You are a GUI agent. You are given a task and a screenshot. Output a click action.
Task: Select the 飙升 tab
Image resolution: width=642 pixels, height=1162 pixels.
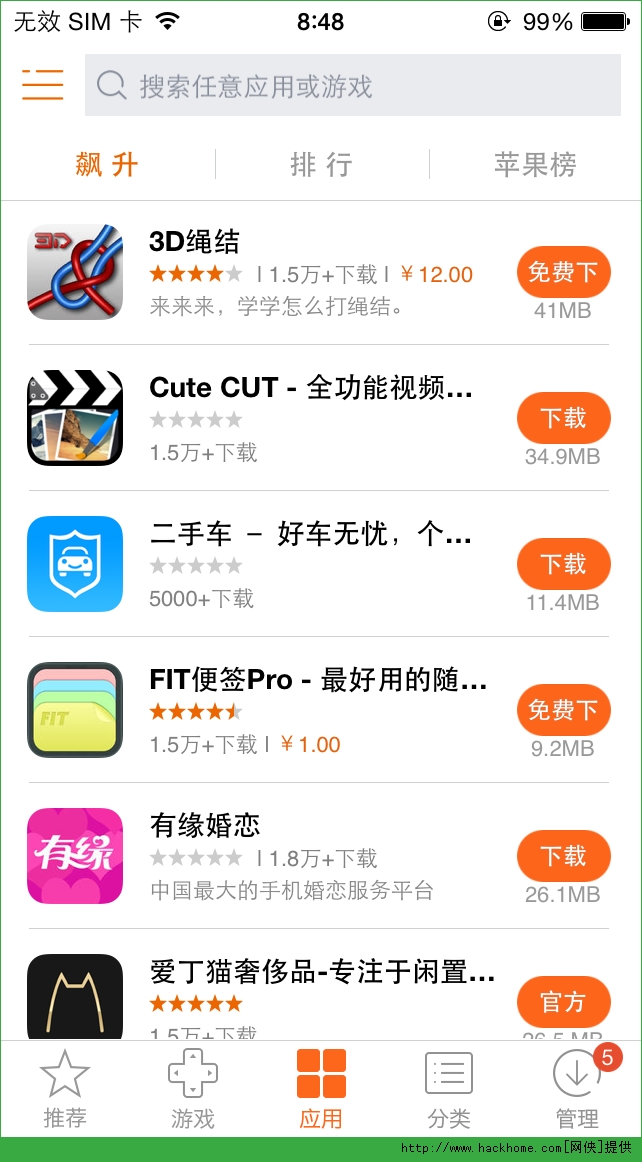(x=107, y=164)
